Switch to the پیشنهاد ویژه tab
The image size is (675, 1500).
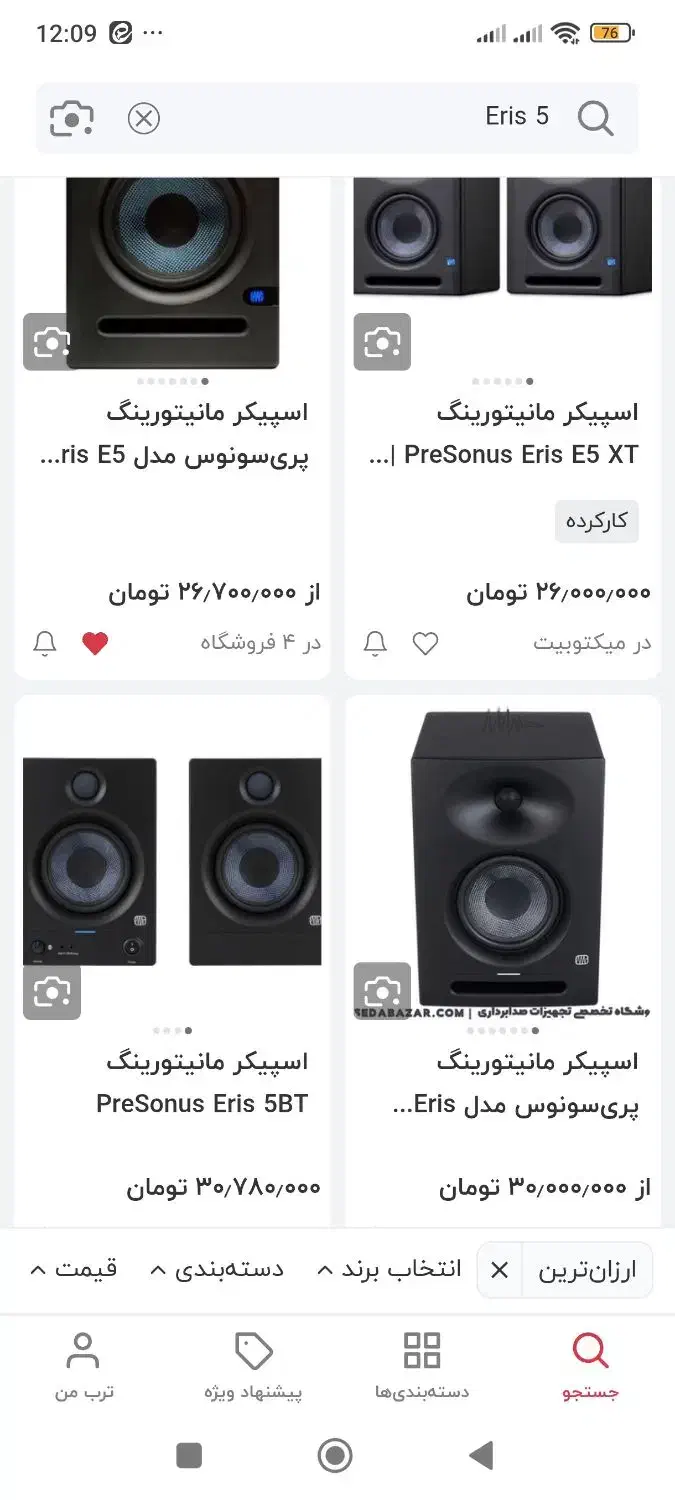[x=253, y=1365]
